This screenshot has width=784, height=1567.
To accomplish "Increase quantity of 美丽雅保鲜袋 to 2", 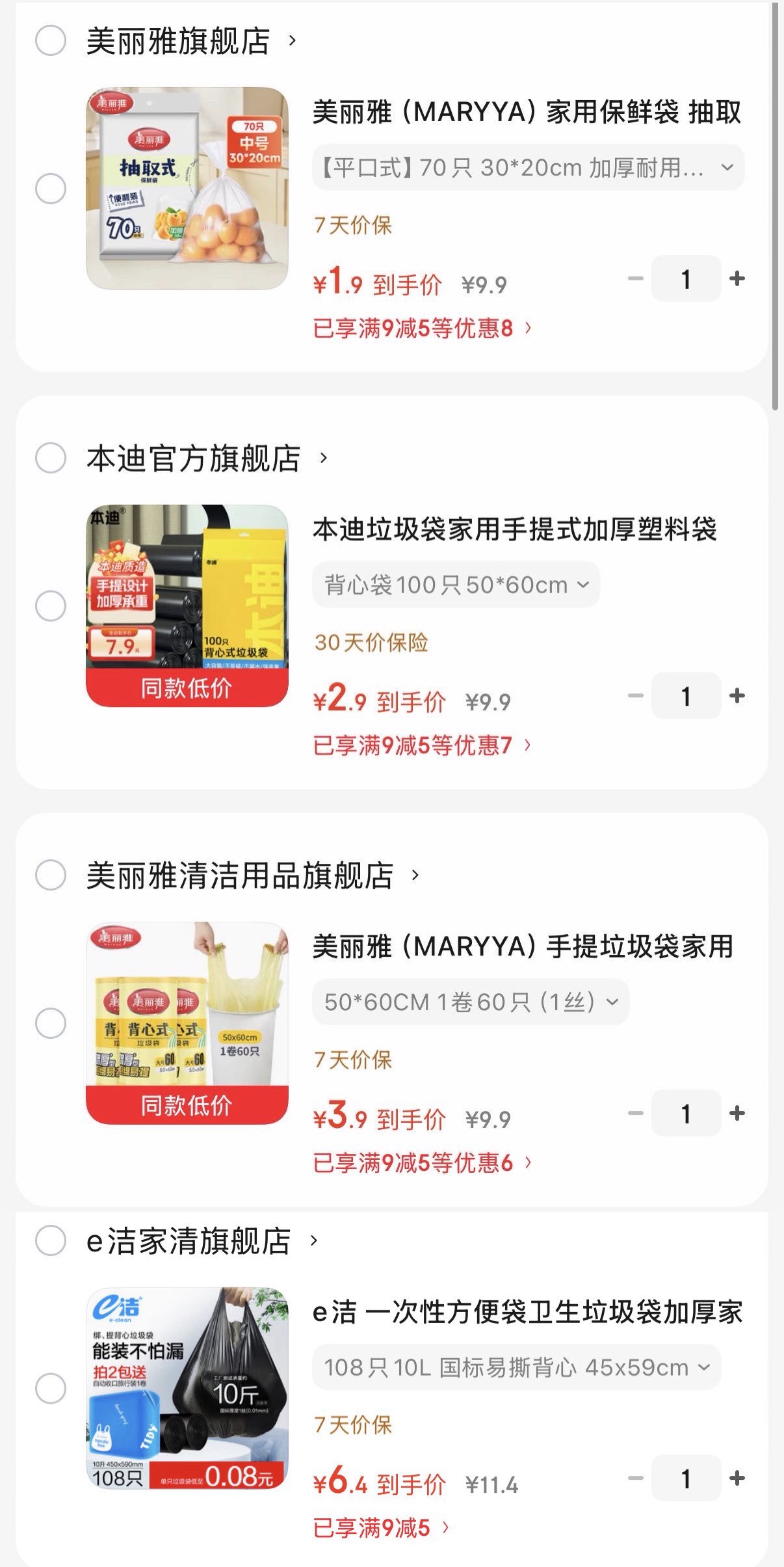I will coord(737,278).
